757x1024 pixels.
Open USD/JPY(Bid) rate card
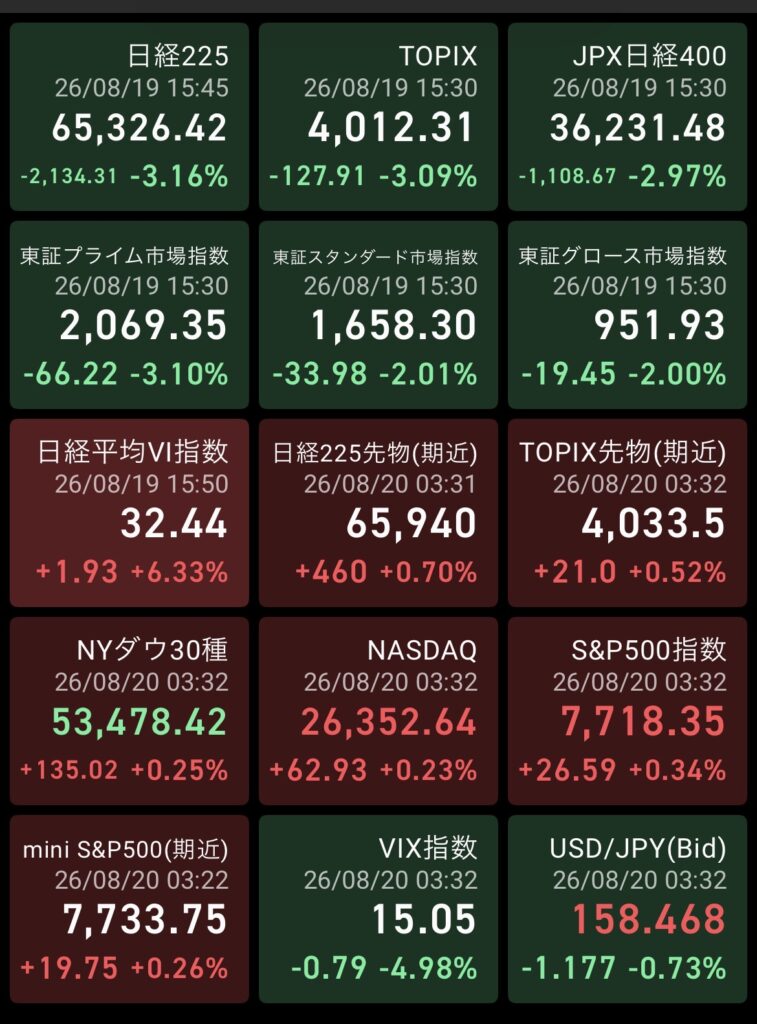(x=627, y=909)
